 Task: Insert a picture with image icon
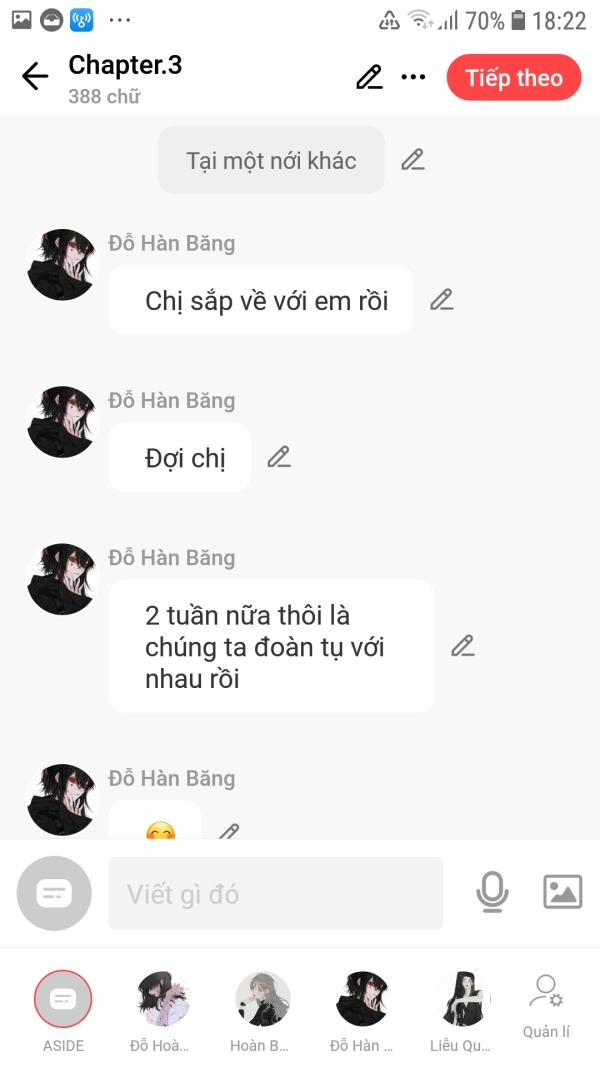click(x=563, y=892)
